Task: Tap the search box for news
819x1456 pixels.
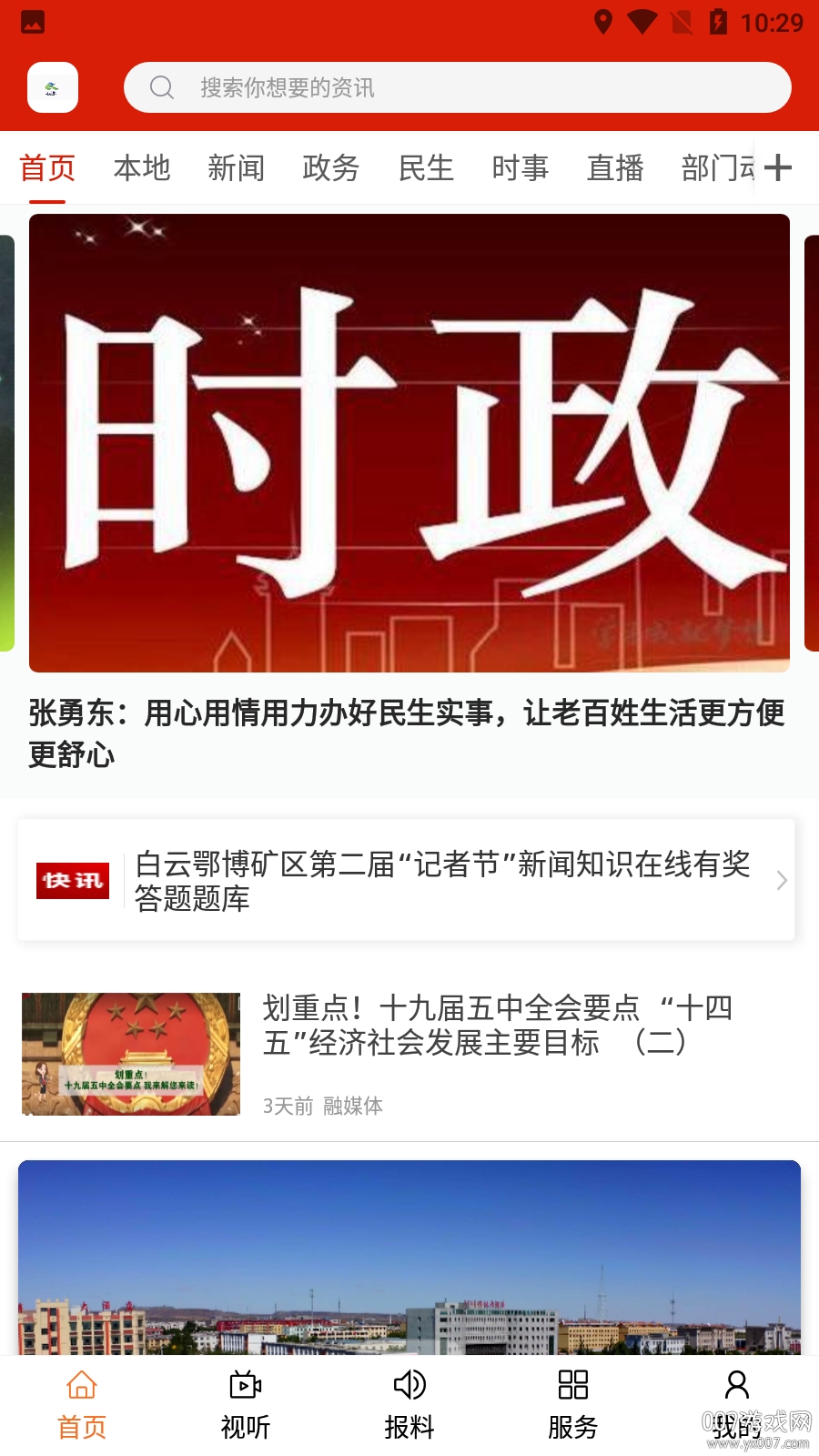Action: (457, 87)
